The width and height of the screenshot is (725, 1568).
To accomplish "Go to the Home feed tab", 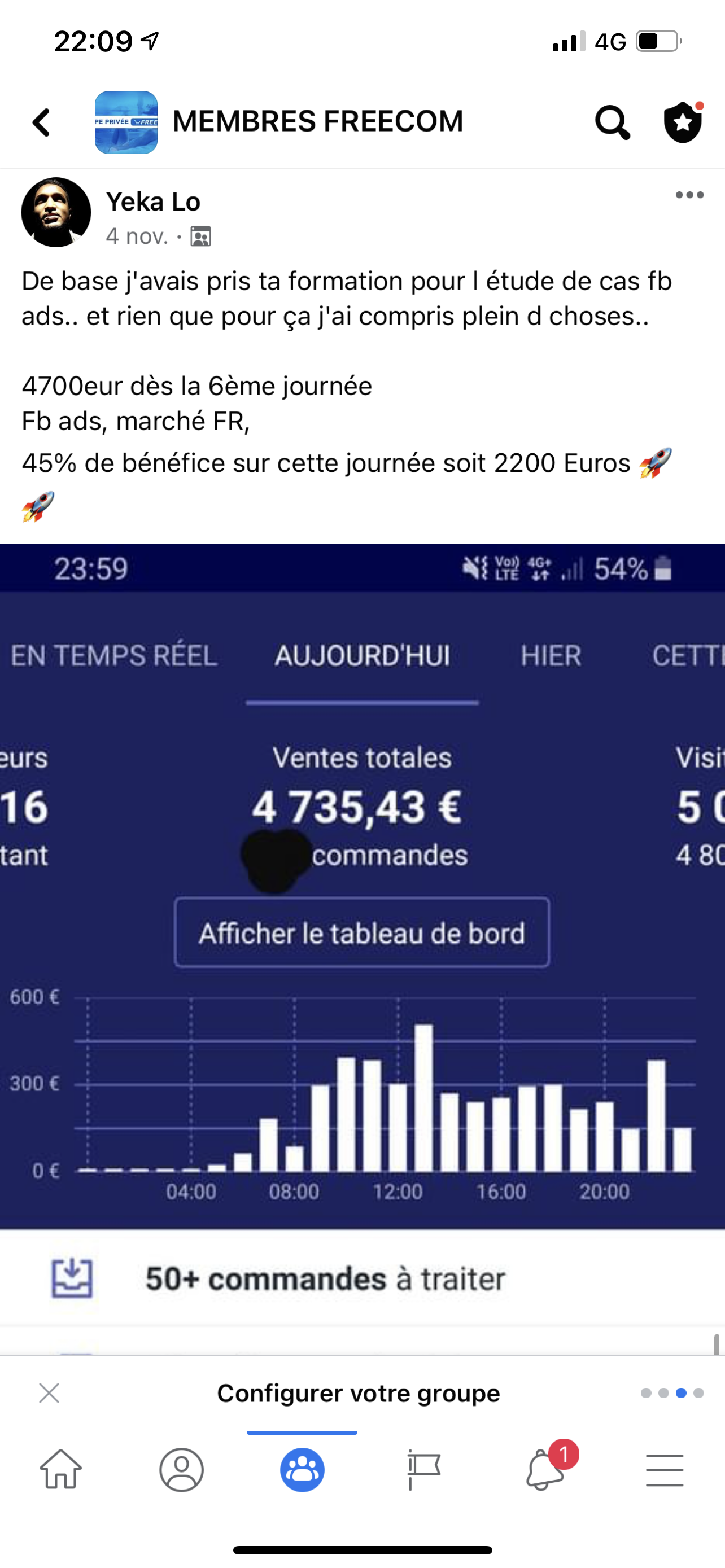I will [61, 1469].
